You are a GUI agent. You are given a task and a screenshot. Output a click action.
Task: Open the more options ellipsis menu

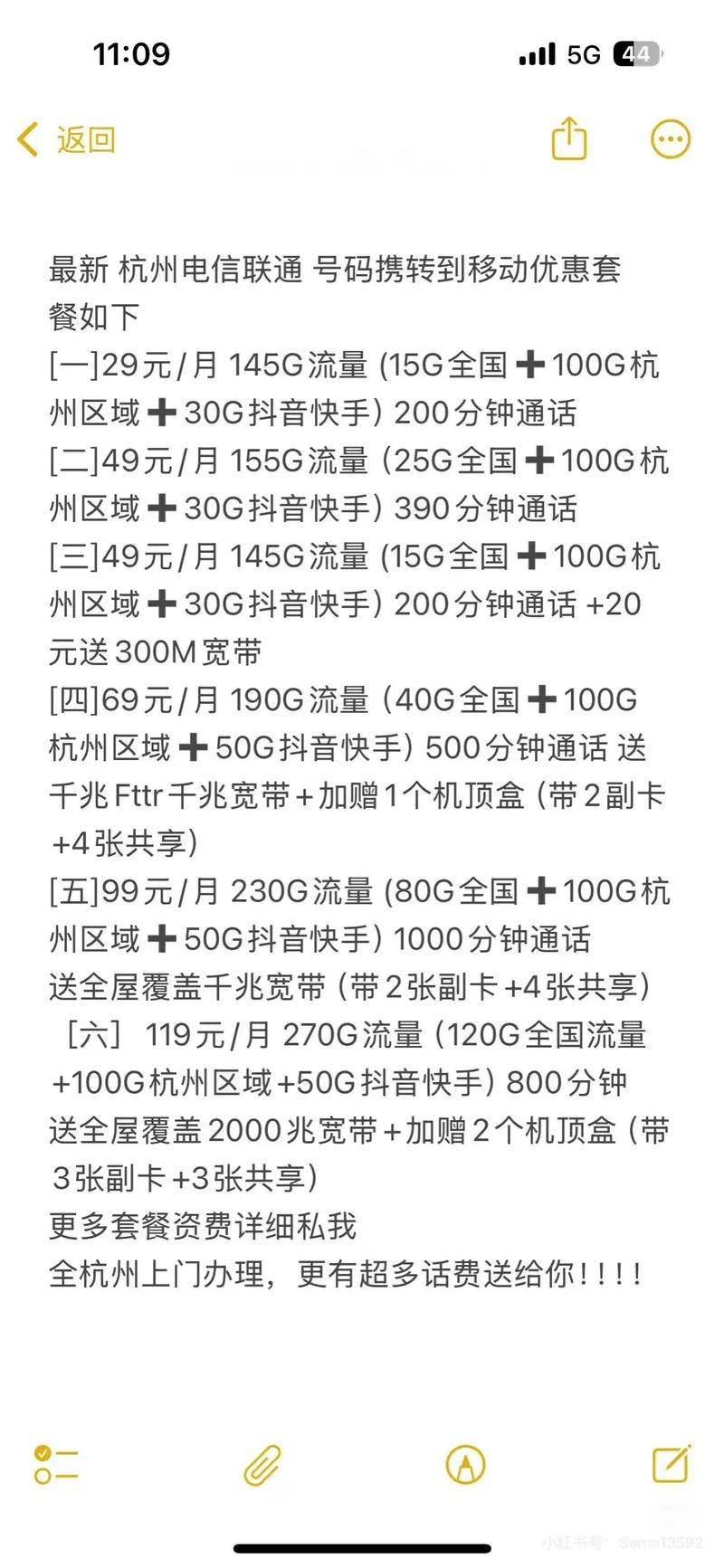(671, 139)
